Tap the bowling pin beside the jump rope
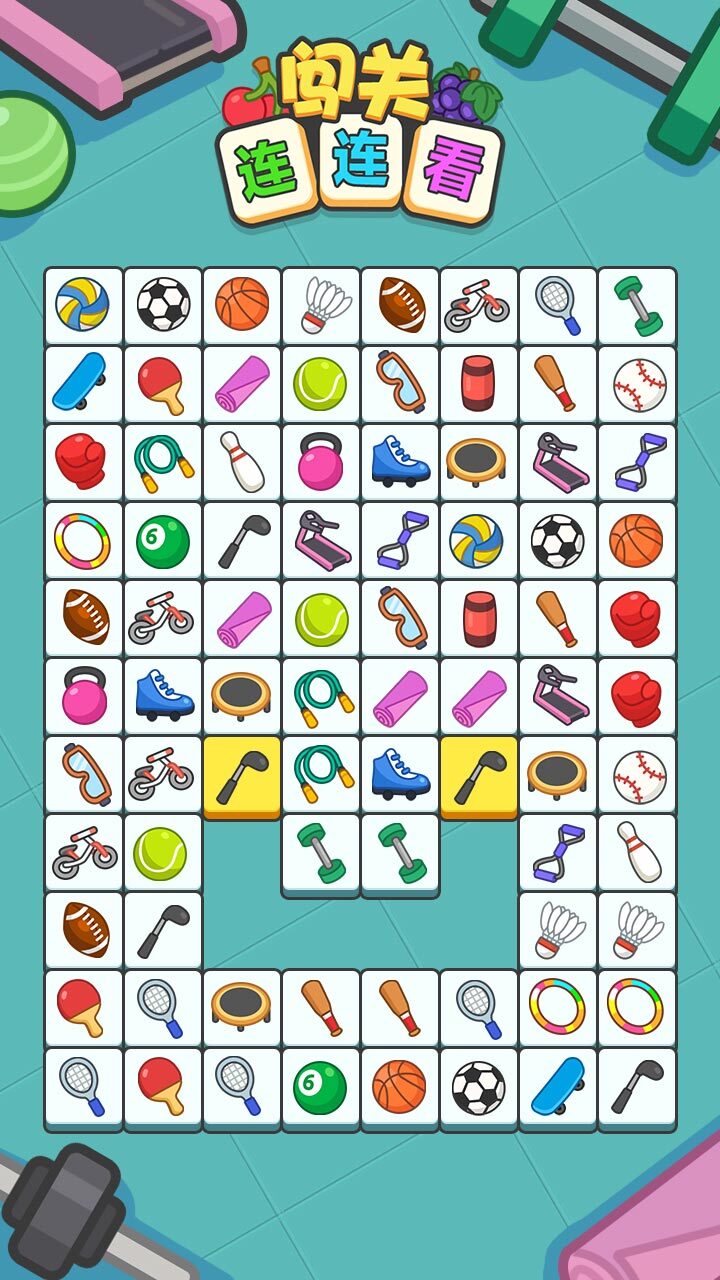The image size is (720, 1280). [241, 461]
